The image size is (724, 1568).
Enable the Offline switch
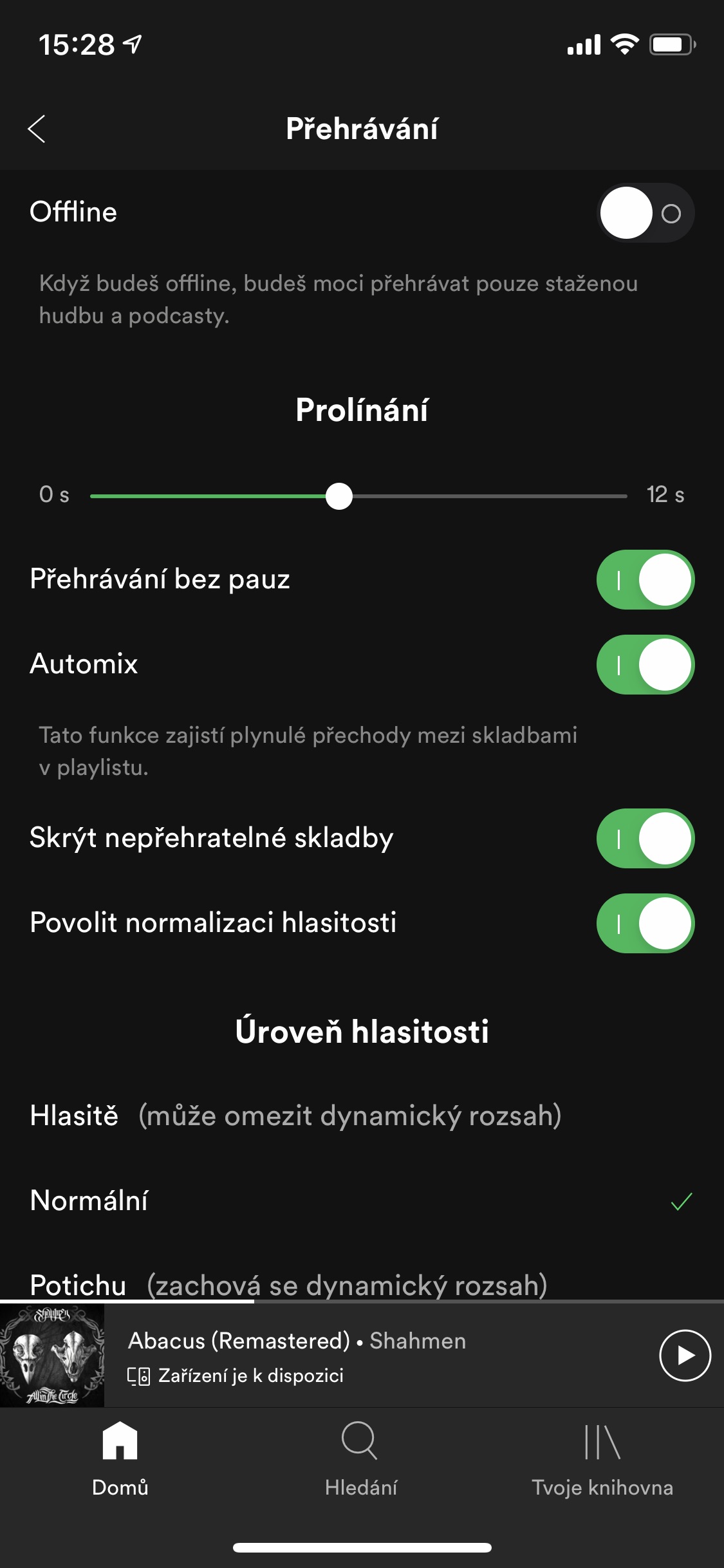click(645, 213)
